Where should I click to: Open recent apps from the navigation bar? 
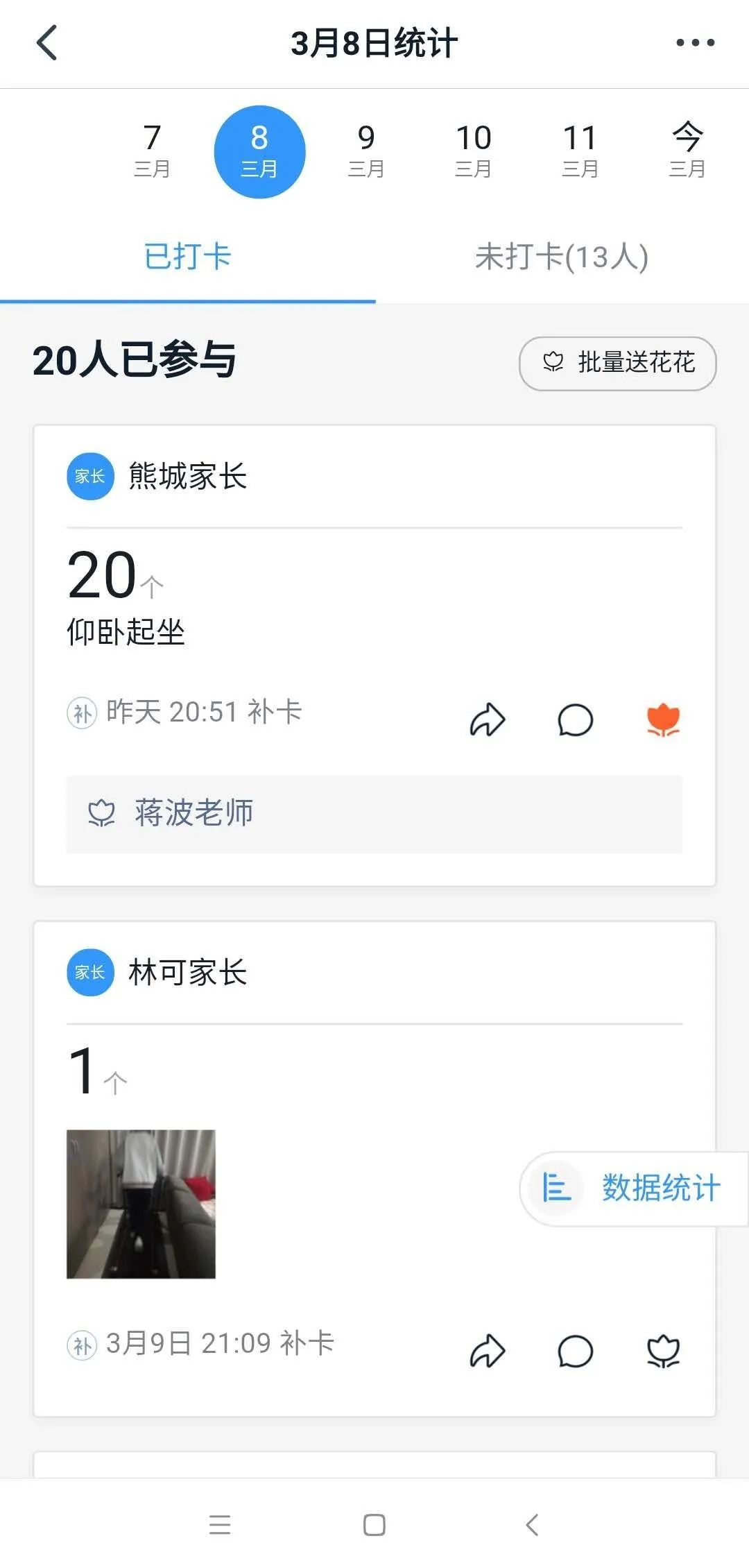220,1524
